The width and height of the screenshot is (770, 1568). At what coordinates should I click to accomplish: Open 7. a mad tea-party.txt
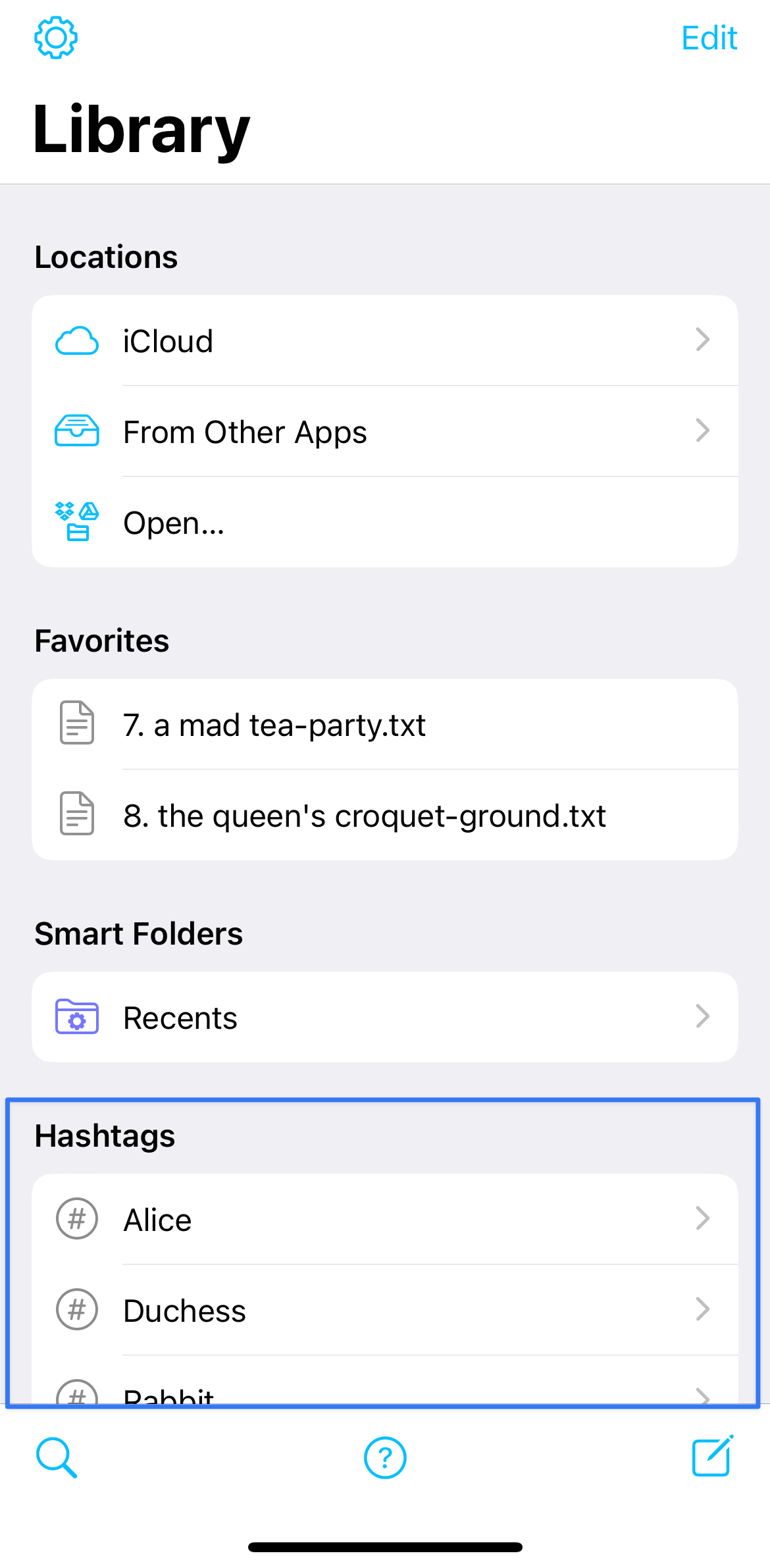pos(384,725)
